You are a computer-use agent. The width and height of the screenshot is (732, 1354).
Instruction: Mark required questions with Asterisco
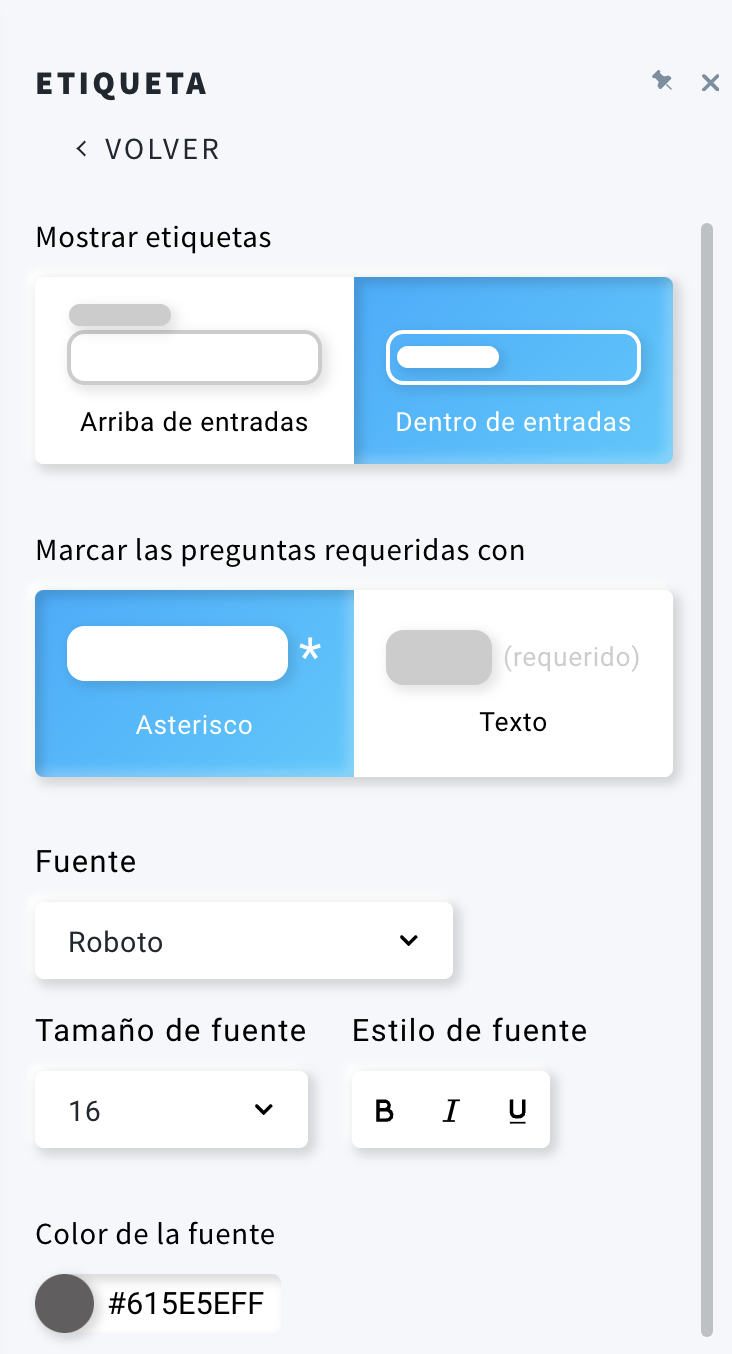tap(194, 683)
